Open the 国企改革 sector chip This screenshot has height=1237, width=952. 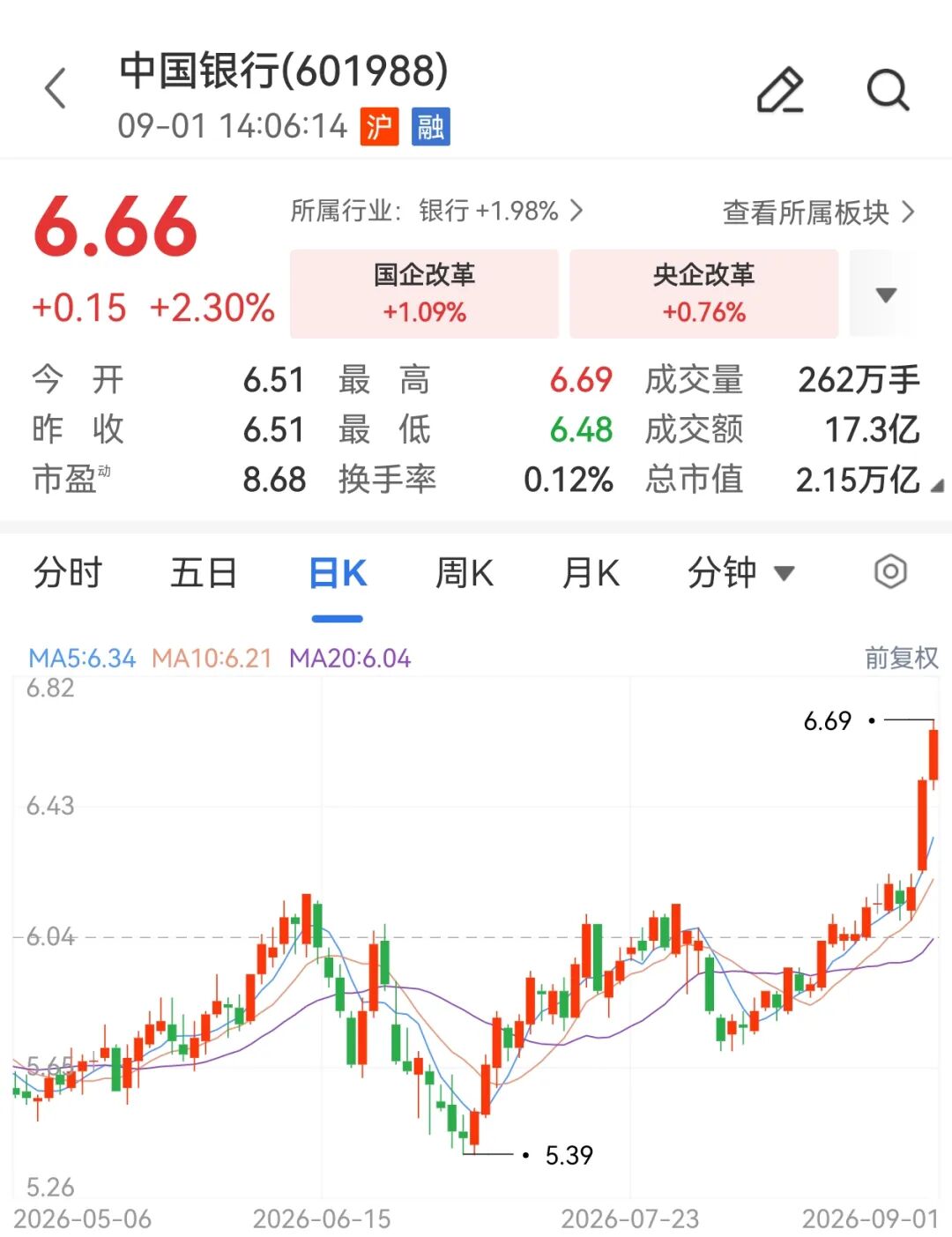(424, 294)
